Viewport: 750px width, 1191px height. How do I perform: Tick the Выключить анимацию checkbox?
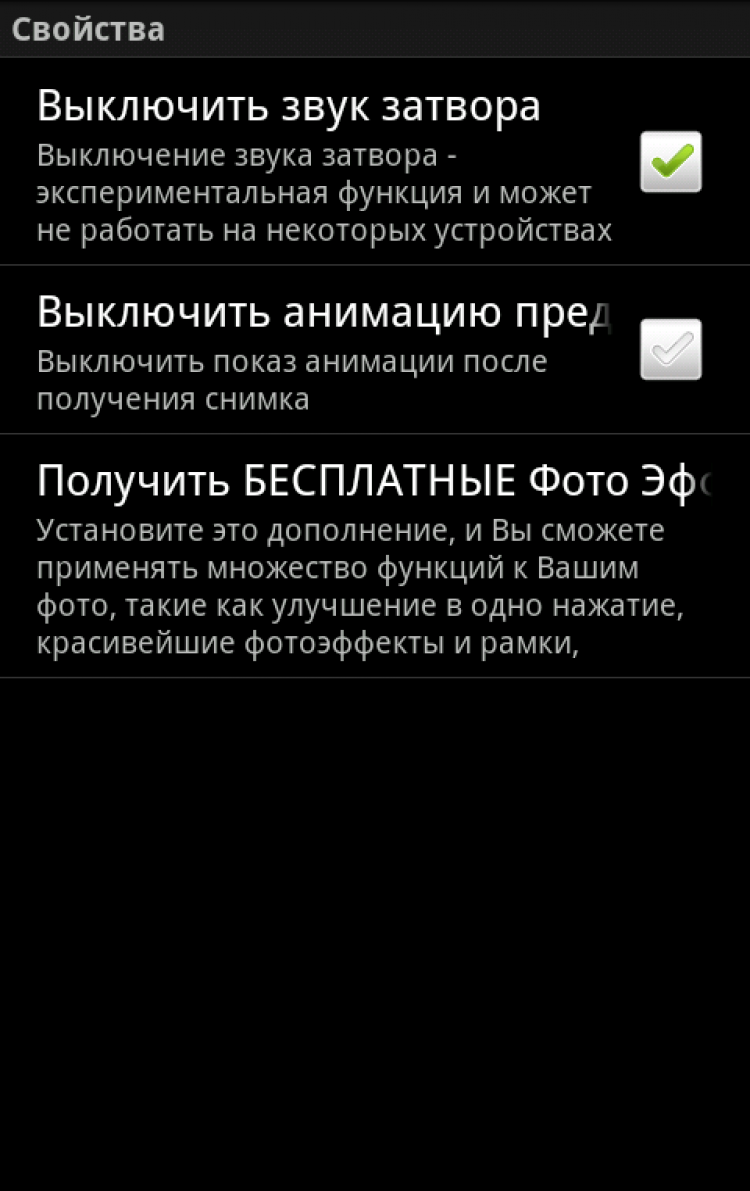click(x=670, y=350)
